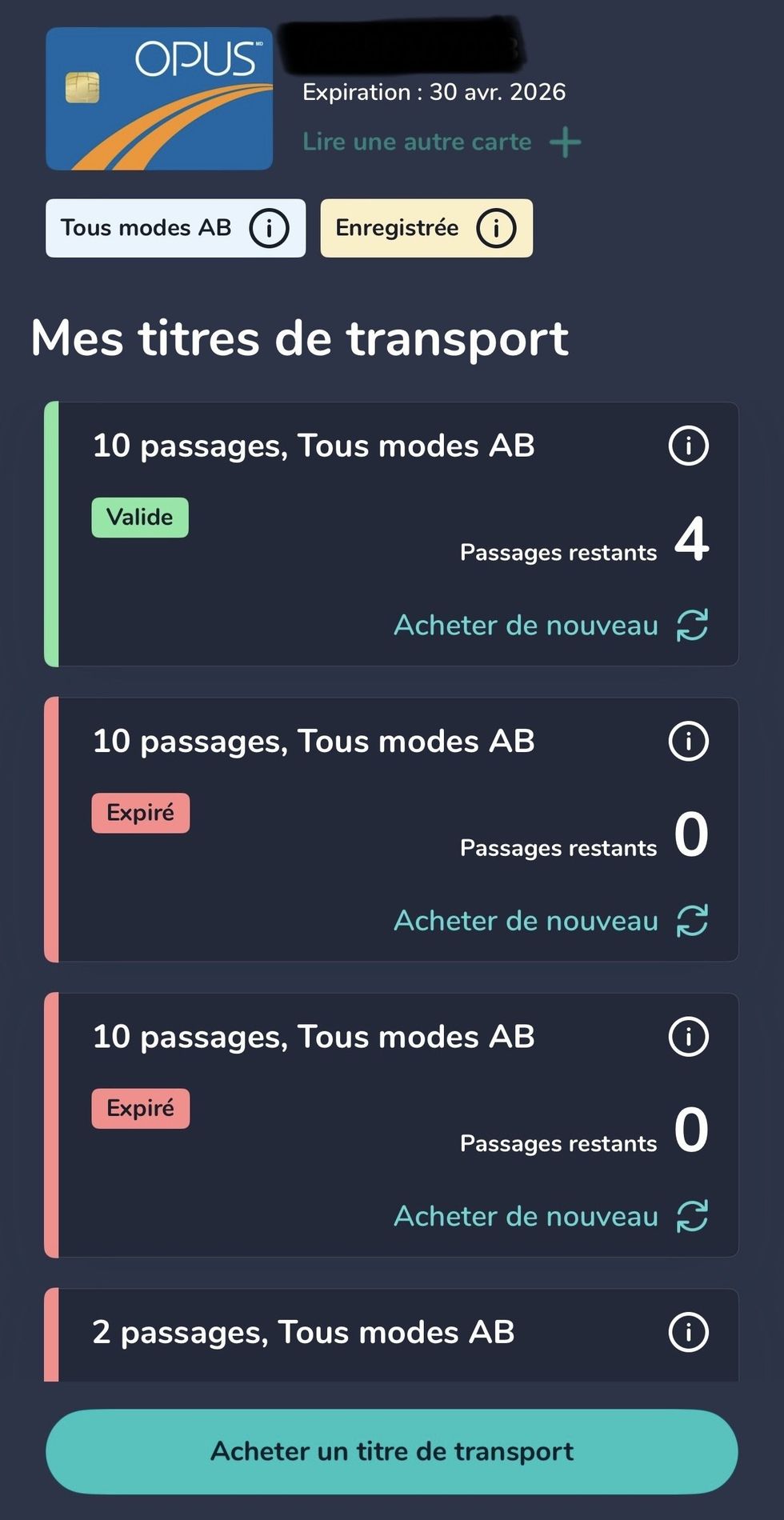This screenshot has height=1520, width=784.
Task: Tap the OPUS card thumbnail image
Action: point(158,99)
